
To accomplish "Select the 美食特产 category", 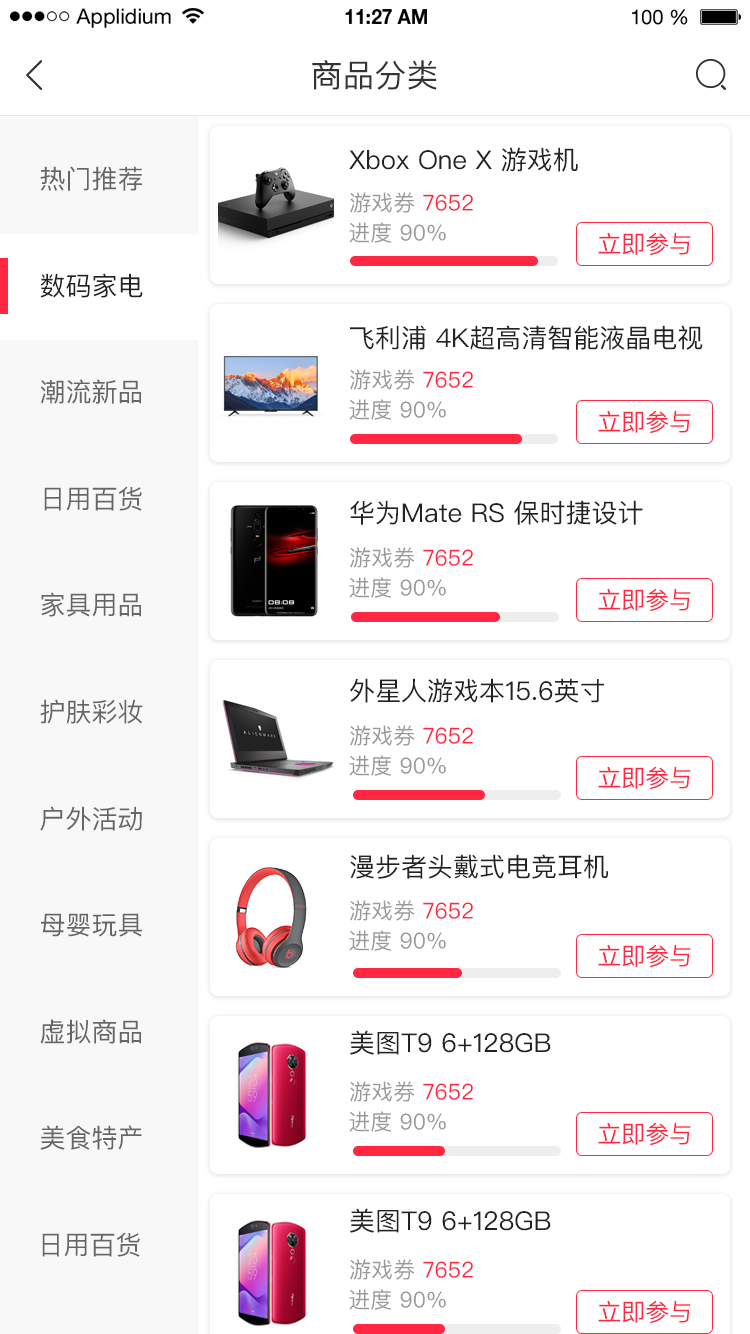I will click(92, 1138).
